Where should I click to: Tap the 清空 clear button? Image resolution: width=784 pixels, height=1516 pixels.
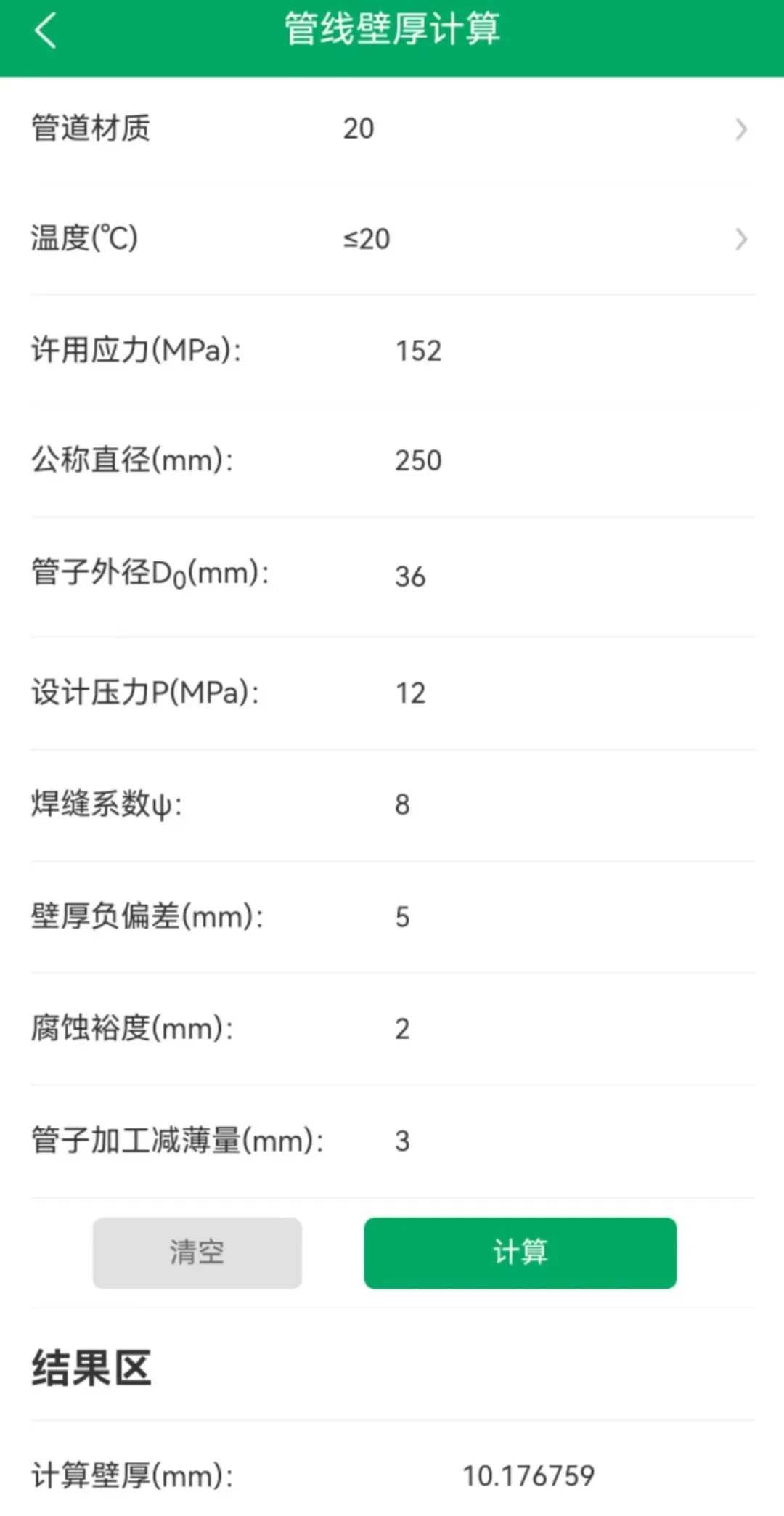tap(197, 1253)
